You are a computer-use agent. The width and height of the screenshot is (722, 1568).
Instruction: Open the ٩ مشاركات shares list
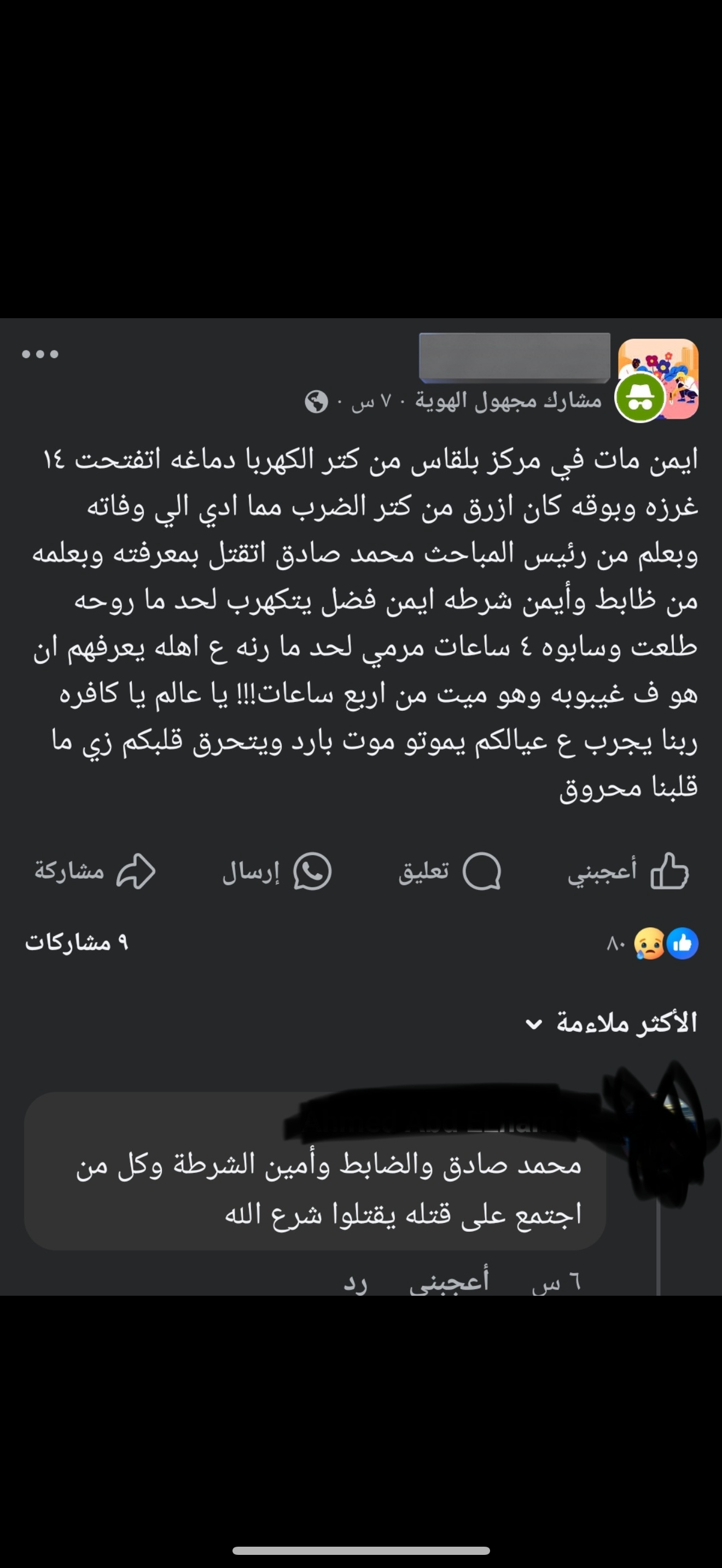pos(77,942)
